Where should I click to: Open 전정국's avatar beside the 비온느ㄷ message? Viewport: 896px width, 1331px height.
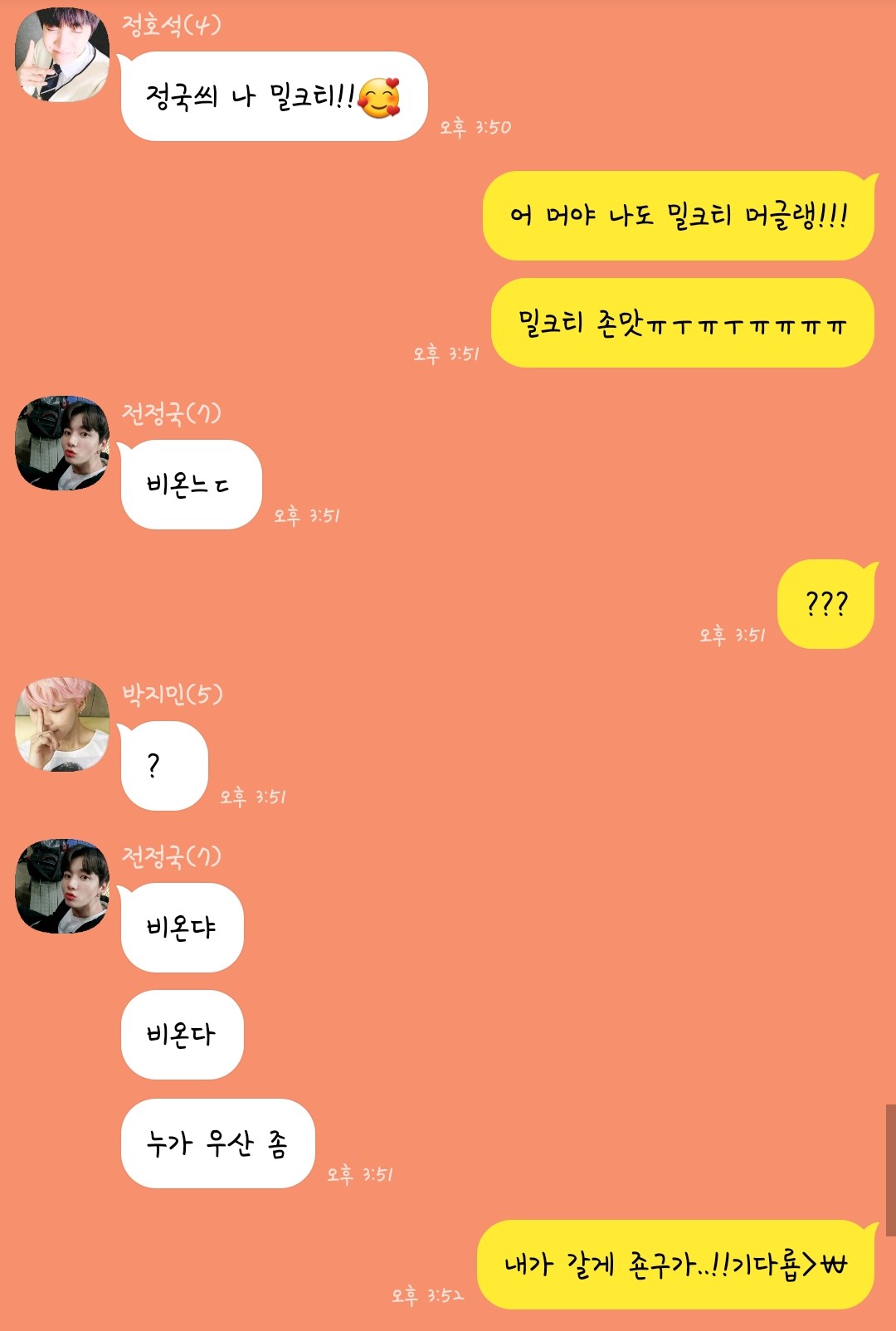click(62, 443)
